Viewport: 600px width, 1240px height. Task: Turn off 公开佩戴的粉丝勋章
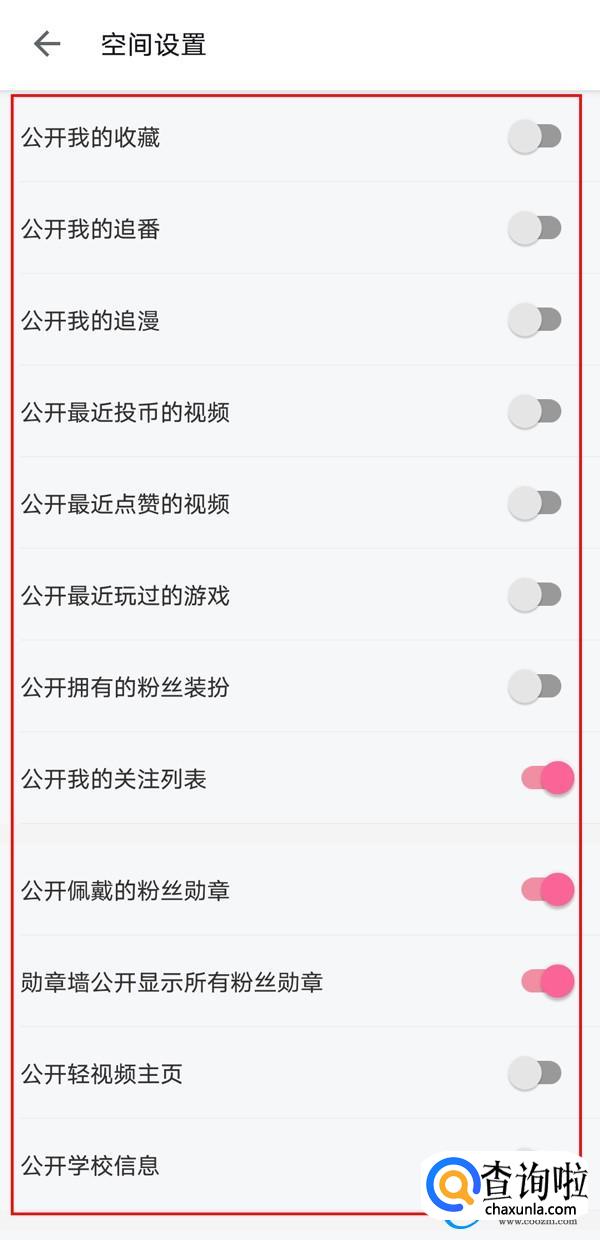(547, 890)
